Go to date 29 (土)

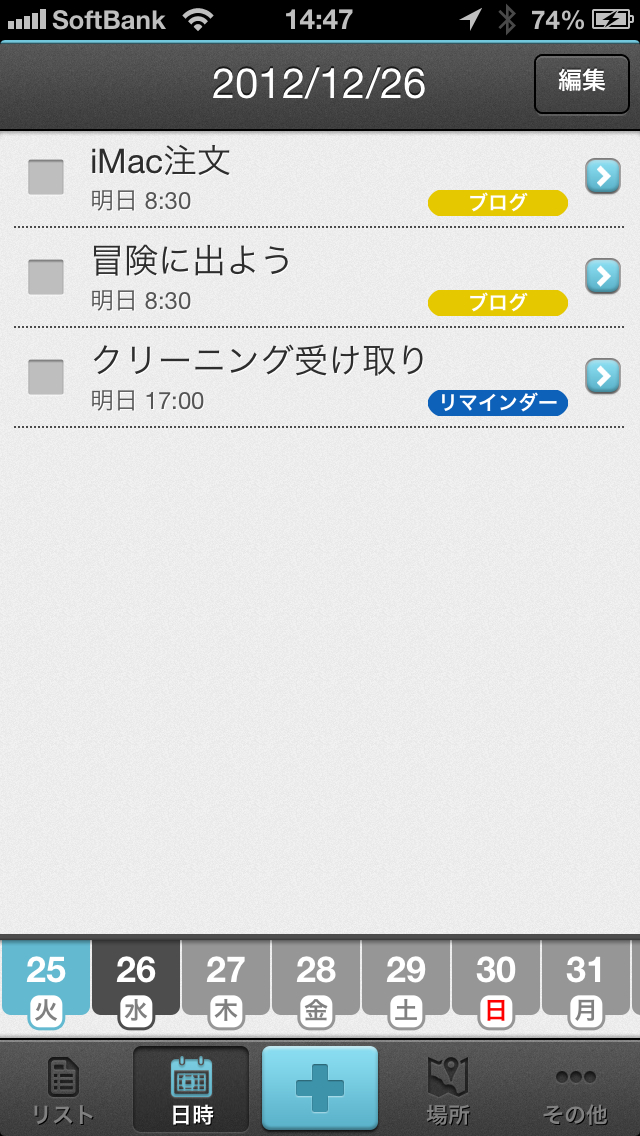[406, 986]
